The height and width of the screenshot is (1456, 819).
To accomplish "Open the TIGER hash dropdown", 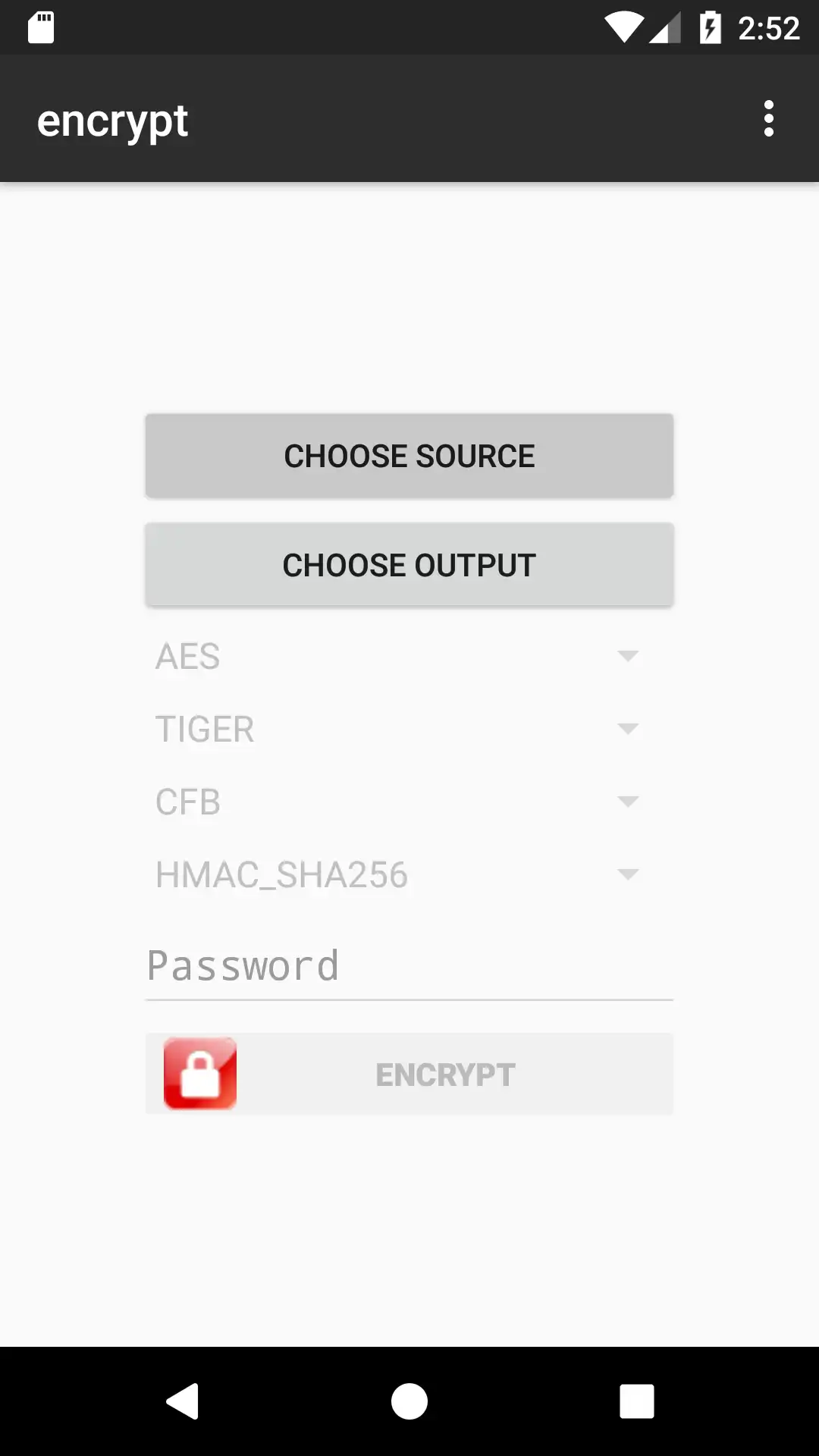I will coord(399,729).
